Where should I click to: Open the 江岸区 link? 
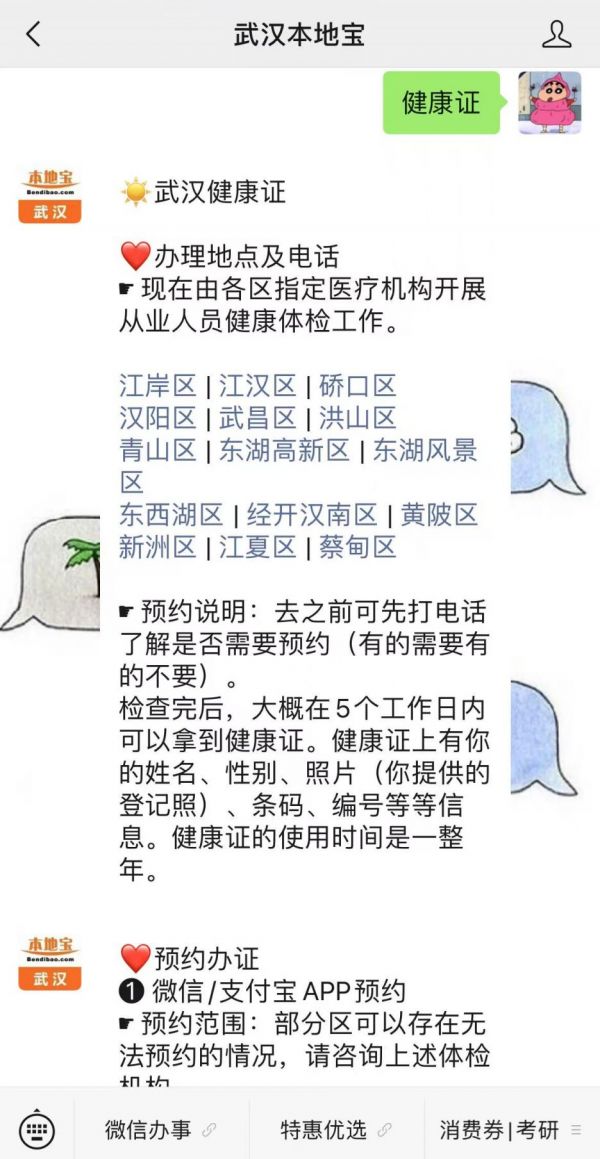[158, 385]
